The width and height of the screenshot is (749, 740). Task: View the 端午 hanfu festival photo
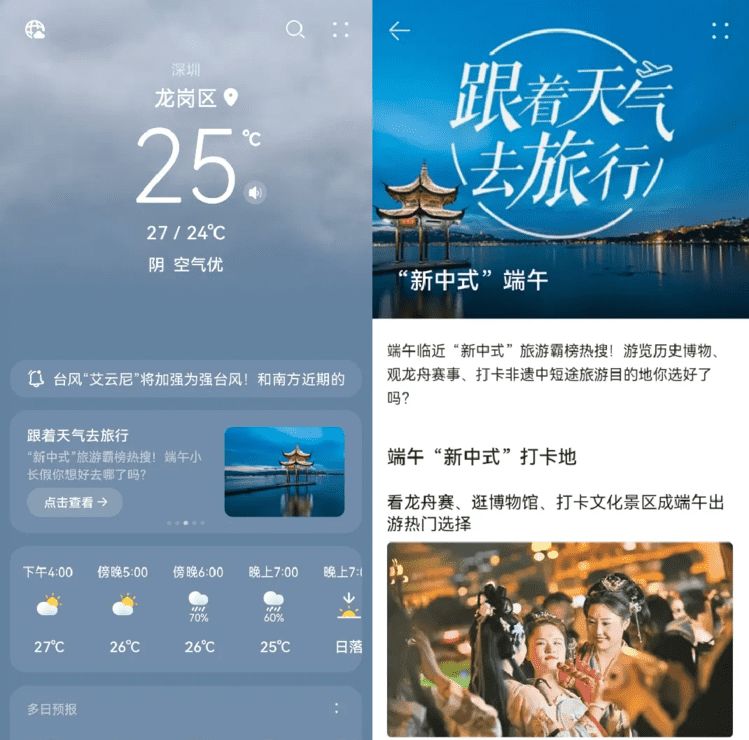(559, 638)
